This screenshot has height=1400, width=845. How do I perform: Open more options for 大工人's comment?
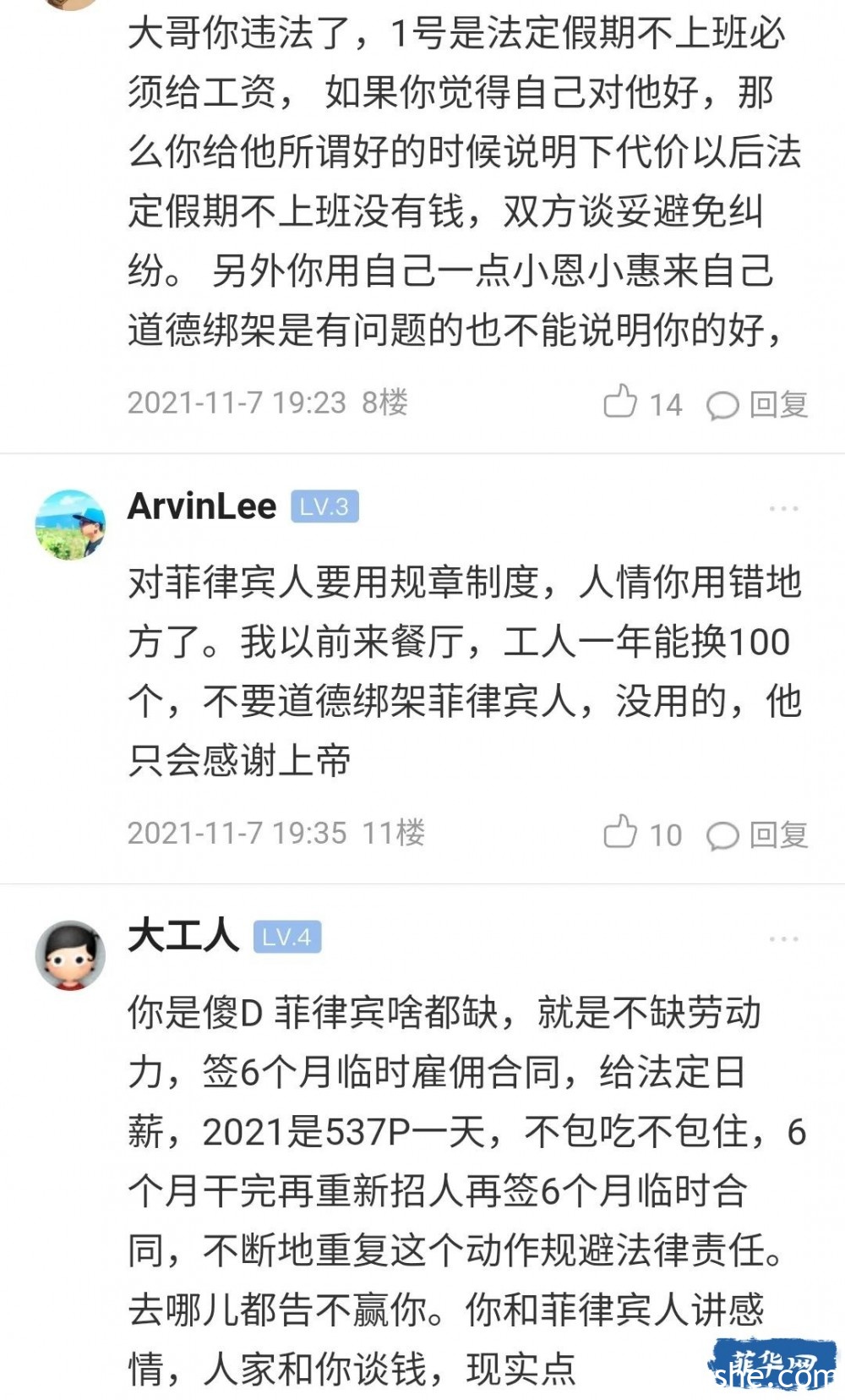click(783, 939)
